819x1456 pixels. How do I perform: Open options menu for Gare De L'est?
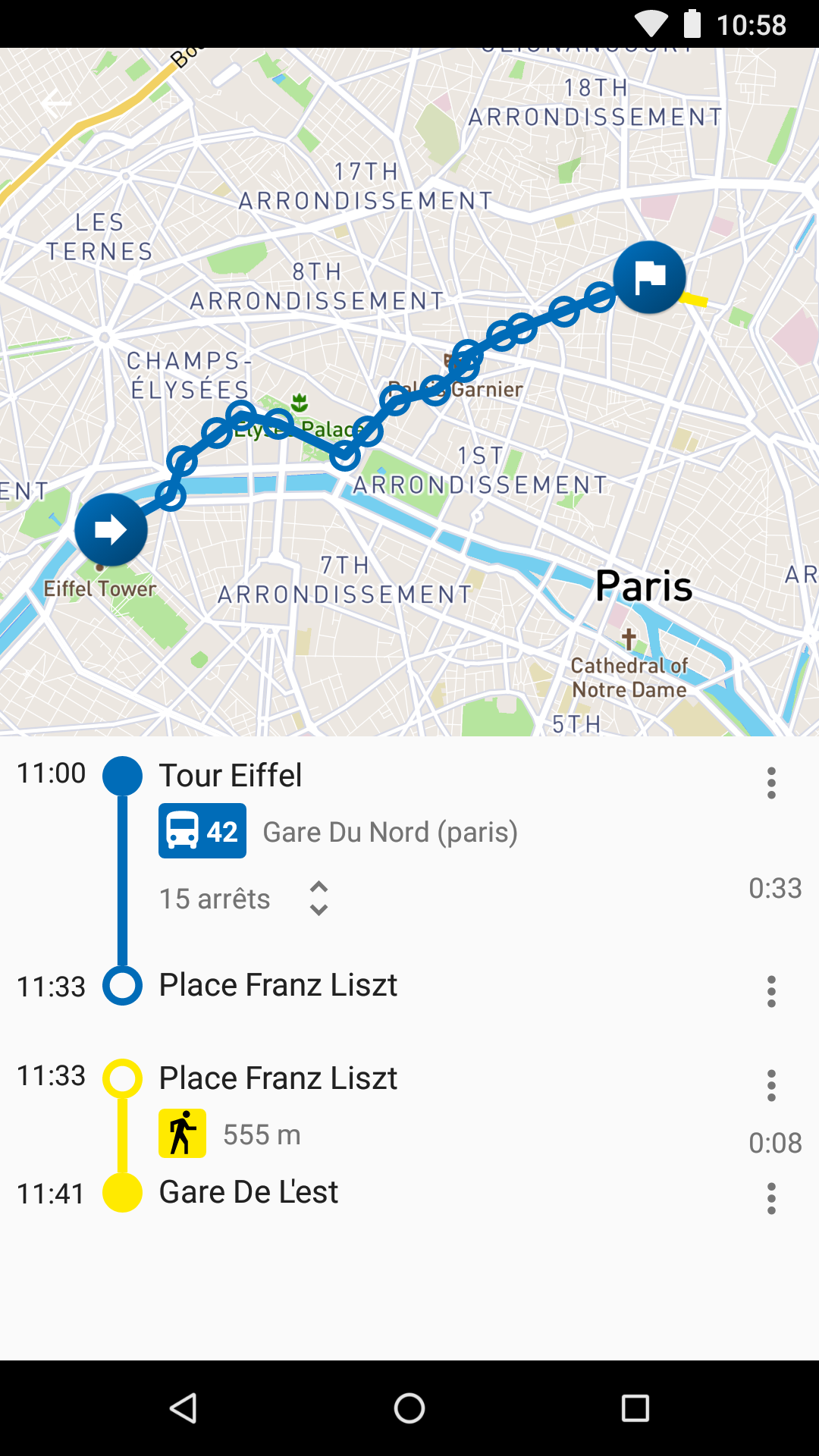[x=771, y=1198]
